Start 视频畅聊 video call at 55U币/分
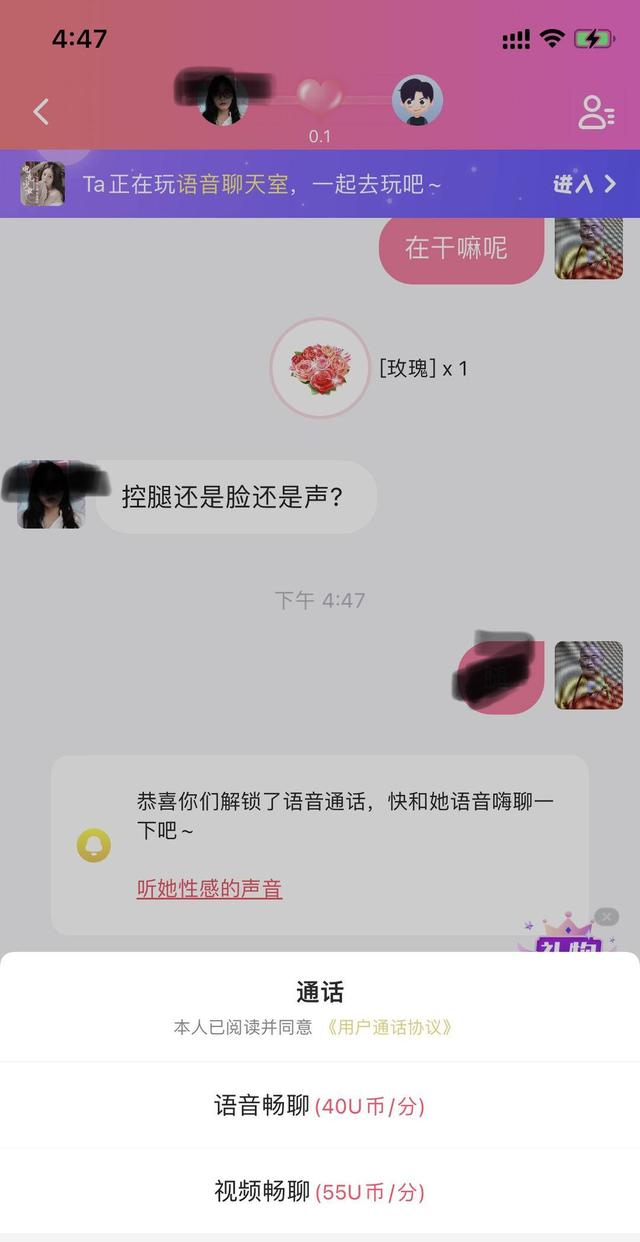640x1242 pixels. click(x=320, y=1192)
